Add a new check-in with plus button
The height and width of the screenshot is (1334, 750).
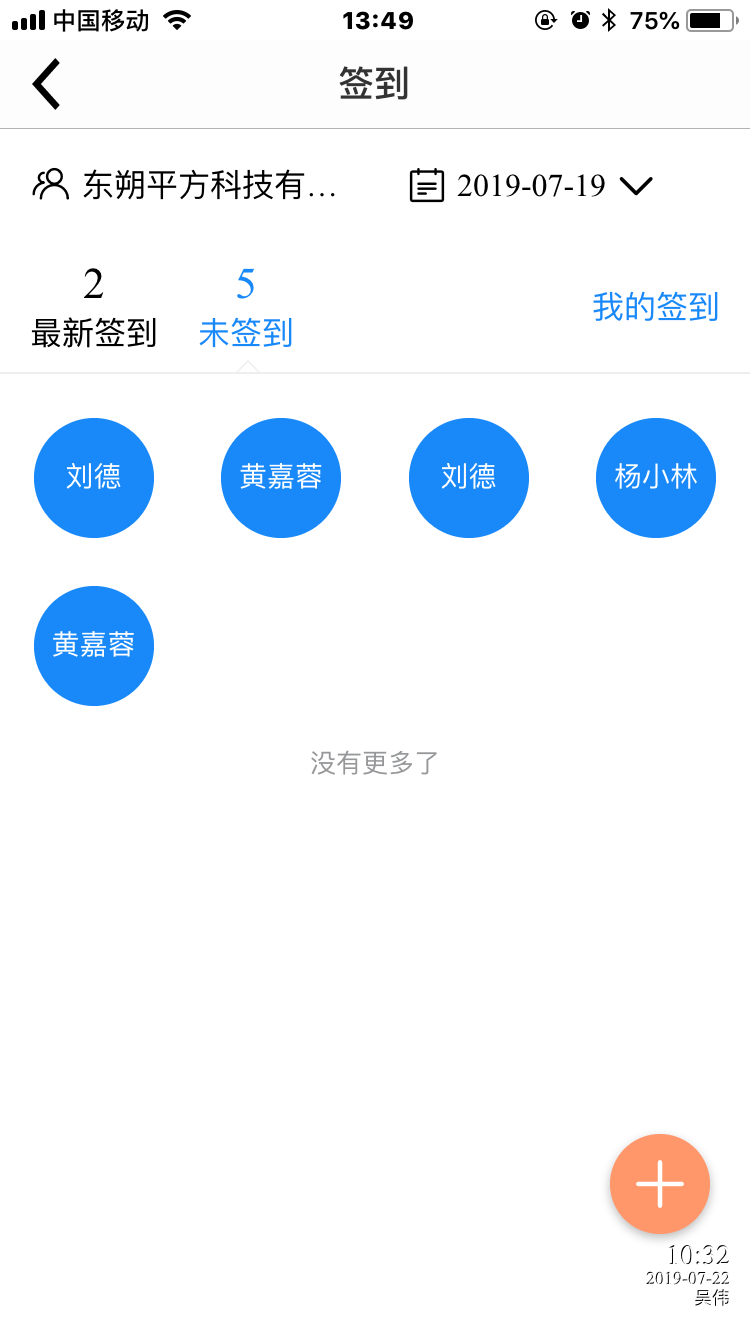pyautogui.click(x=659, y=1184)
